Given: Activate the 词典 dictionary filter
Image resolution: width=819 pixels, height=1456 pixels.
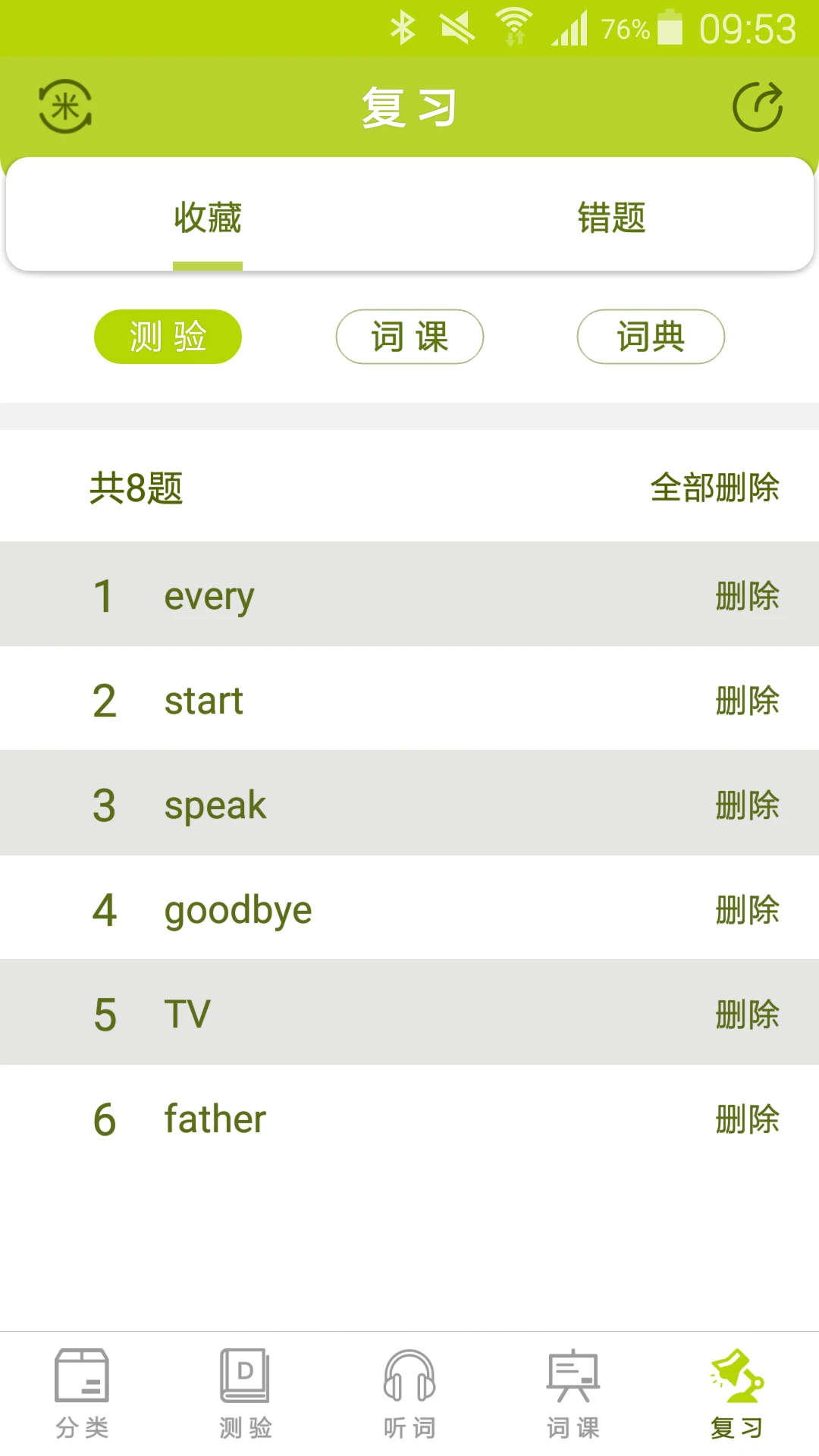Looking at the screenshot, I should pos(650,336).
